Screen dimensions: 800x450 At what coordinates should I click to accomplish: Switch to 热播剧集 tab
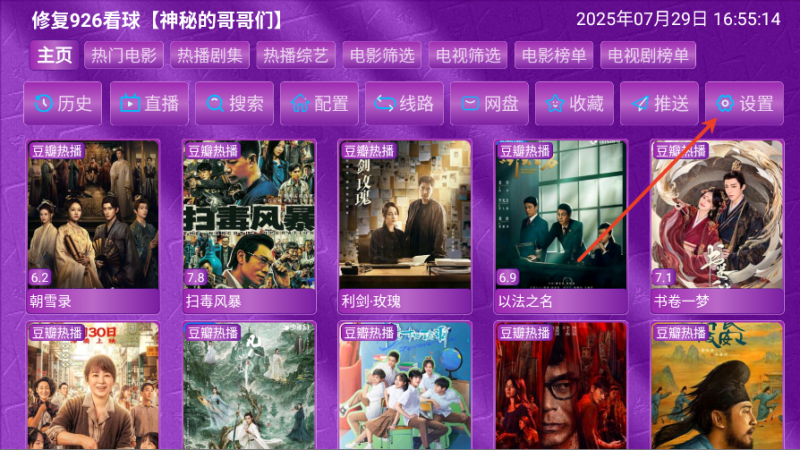210,56
